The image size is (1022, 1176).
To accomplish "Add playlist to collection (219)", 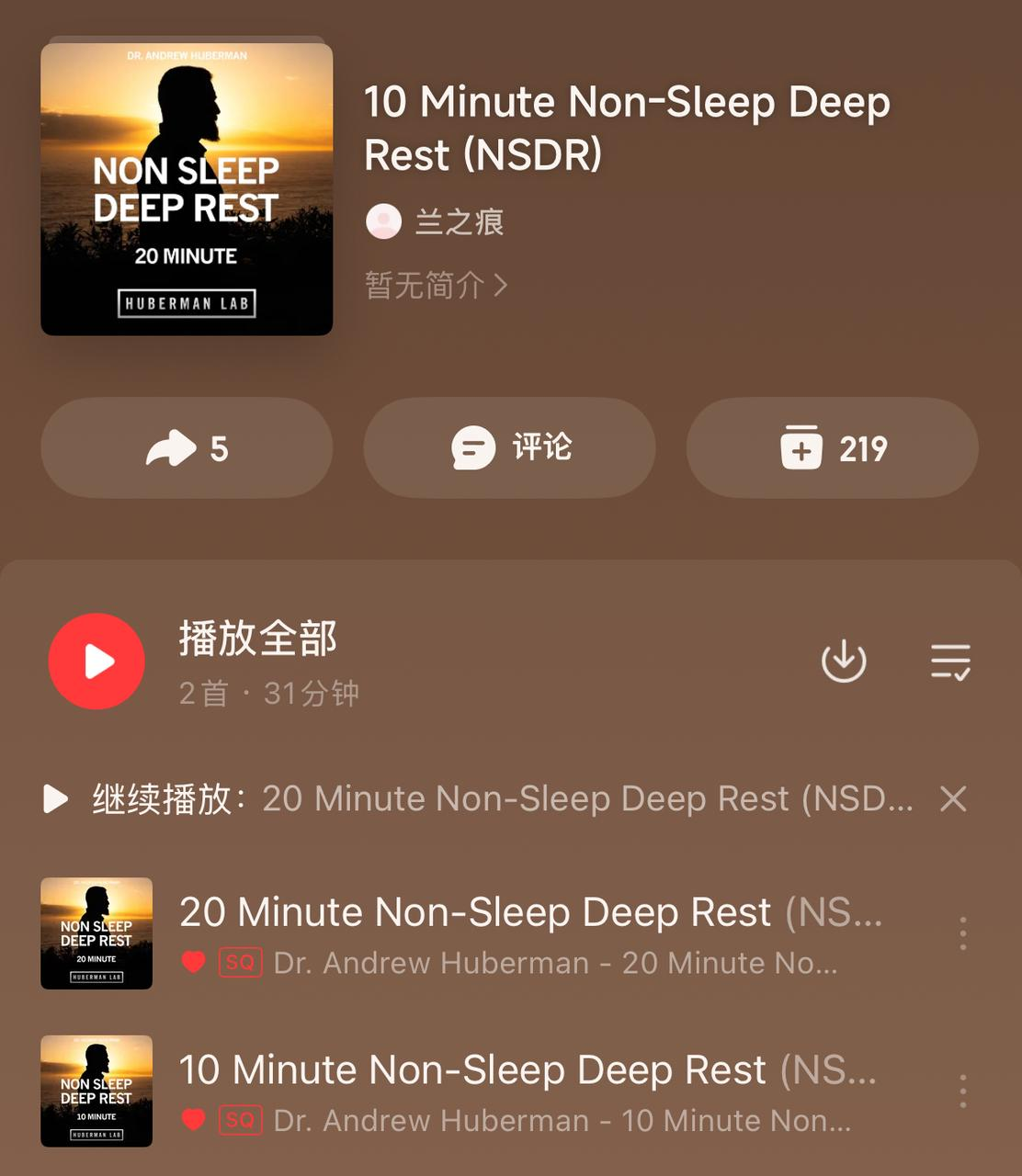I will tap(833, 448).
